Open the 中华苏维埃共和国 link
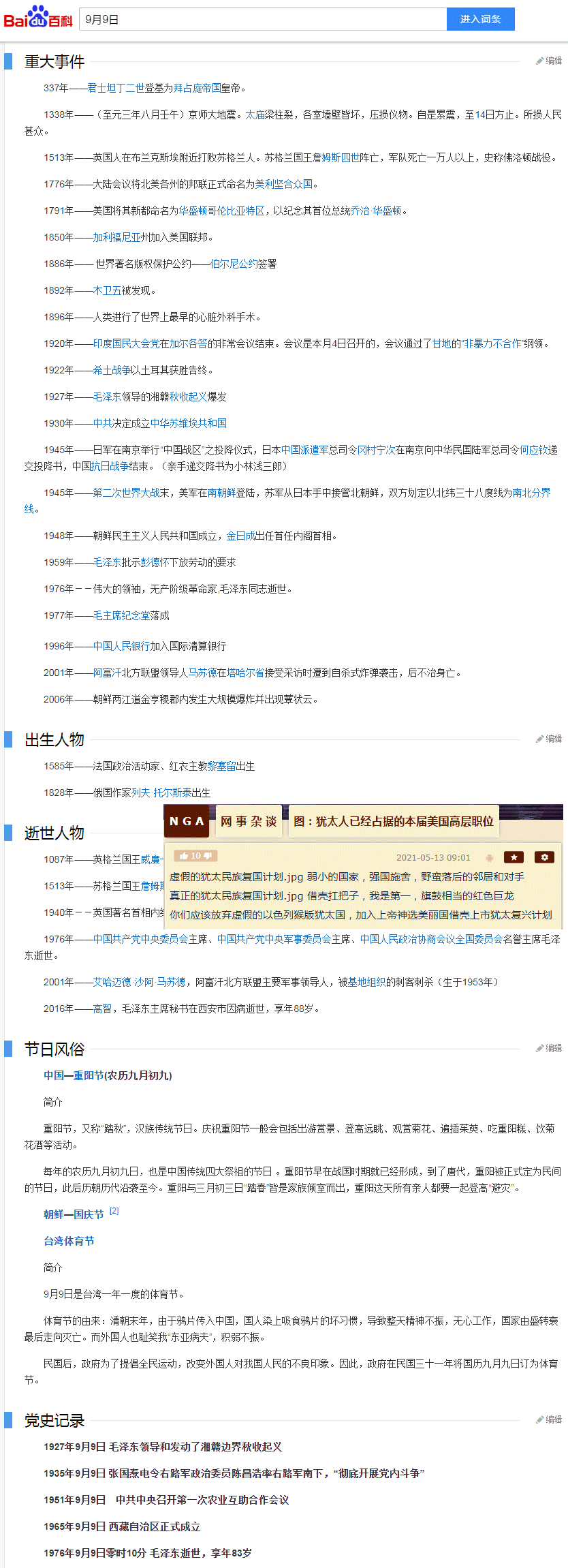Image resolution: width=568 pixels, height=1568 pixels. [188, 423]
